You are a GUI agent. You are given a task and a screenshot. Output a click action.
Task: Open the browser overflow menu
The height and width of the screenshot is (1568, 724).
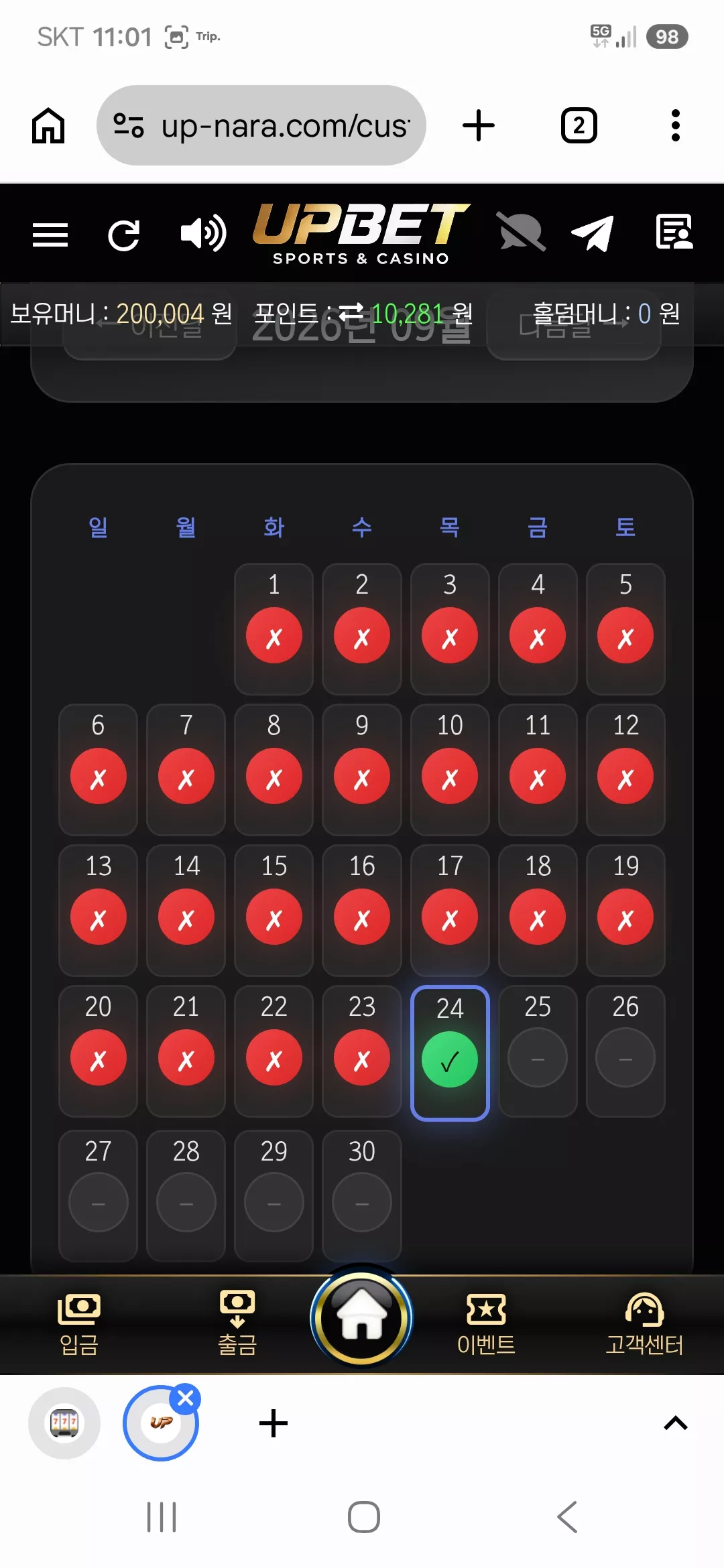tap(676, 125)
